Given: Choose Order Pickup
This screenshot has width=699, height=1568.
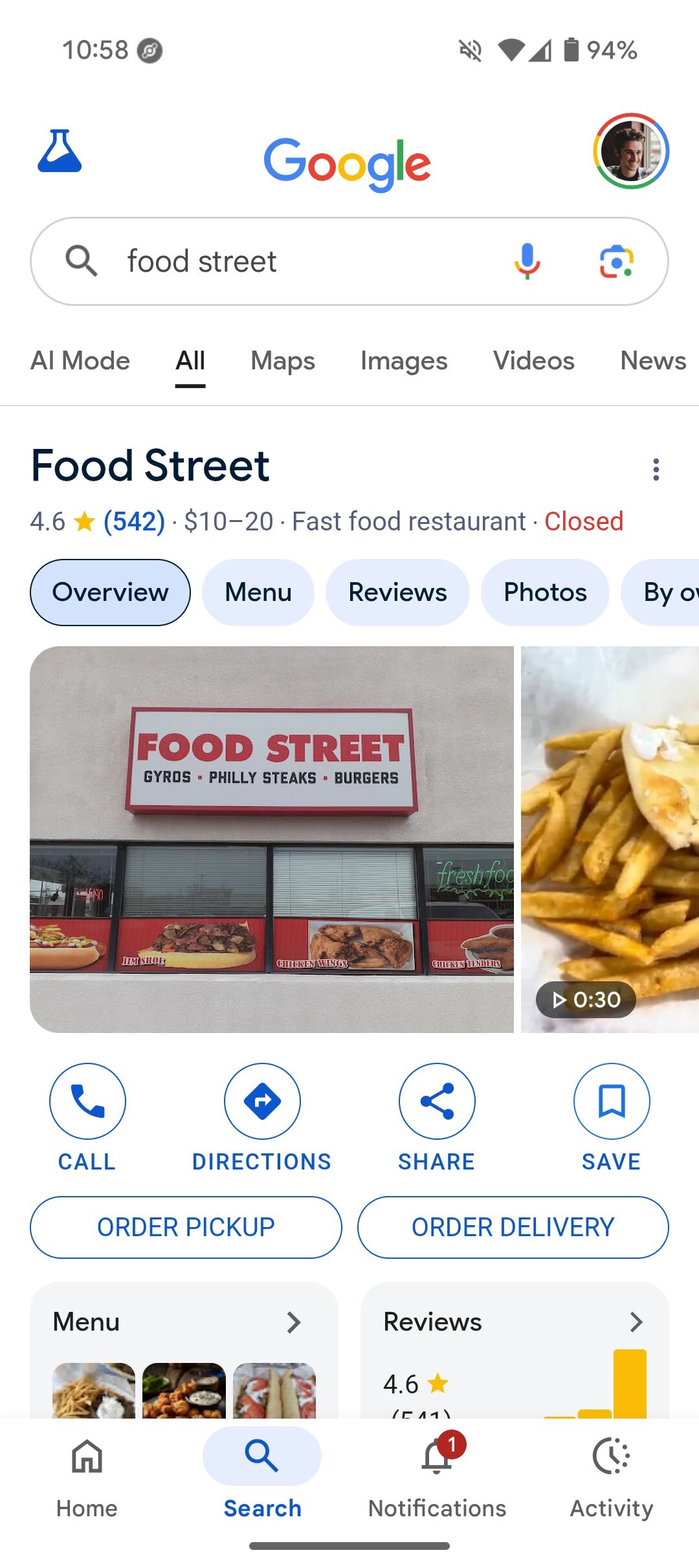Looking at the screenshot, I should [186, 1227].
